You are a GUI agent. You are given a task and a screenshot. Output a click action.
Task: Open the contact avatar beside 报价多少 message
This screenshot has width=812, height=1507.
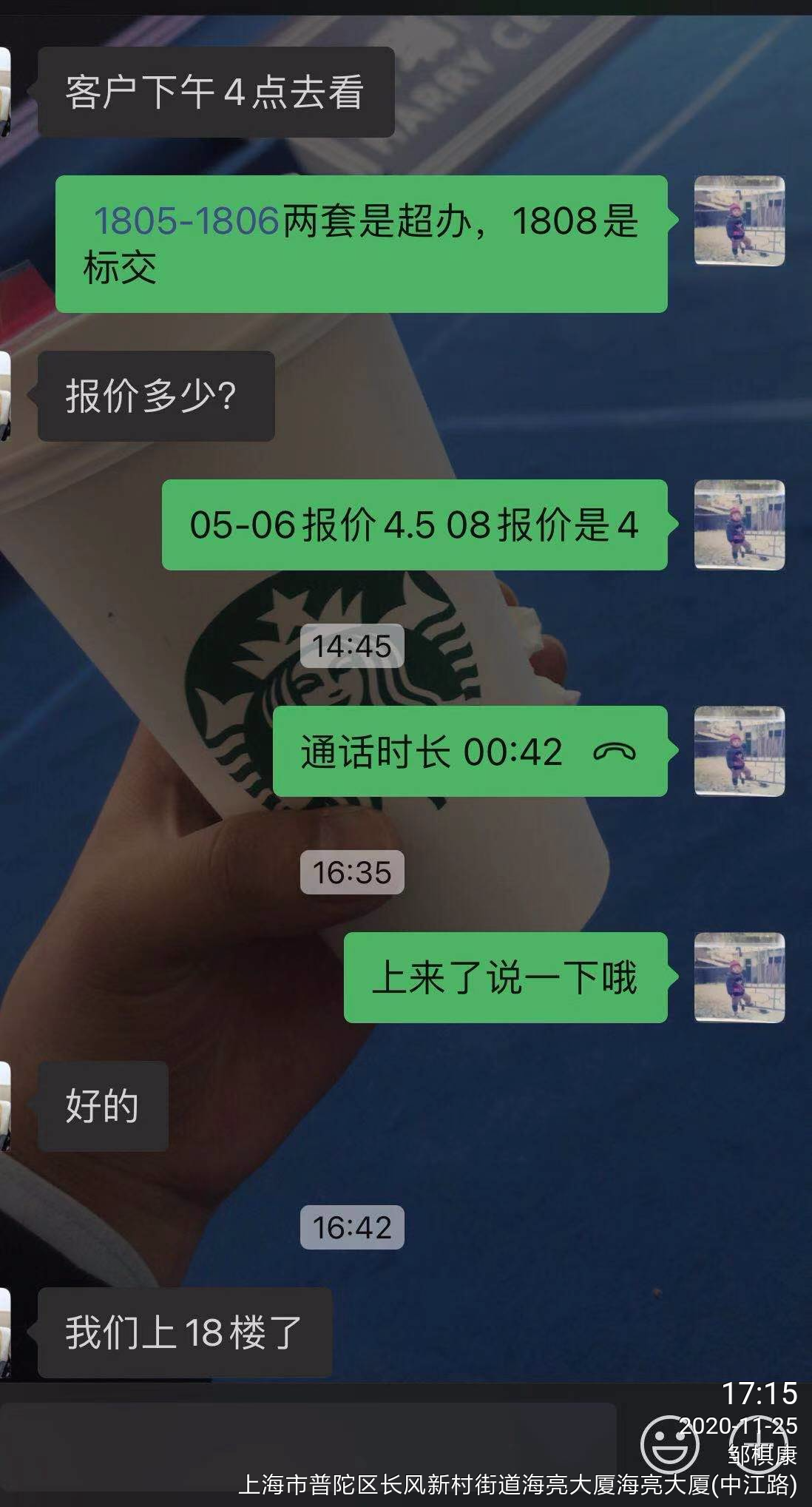pyautogui.click(x=6, y=396)
